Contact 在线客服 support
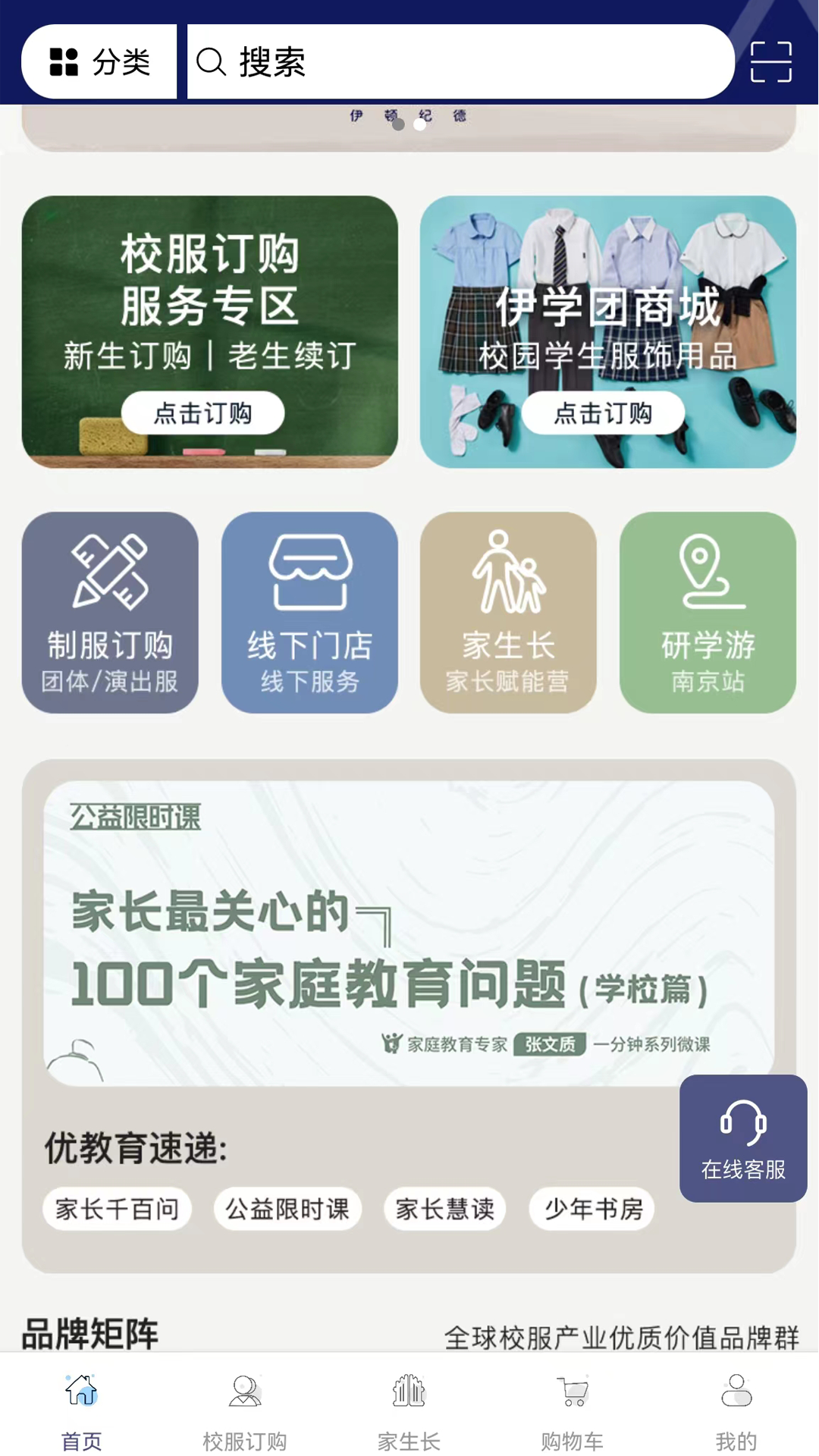This screenshot has width=819, height=1456. 742,1137
